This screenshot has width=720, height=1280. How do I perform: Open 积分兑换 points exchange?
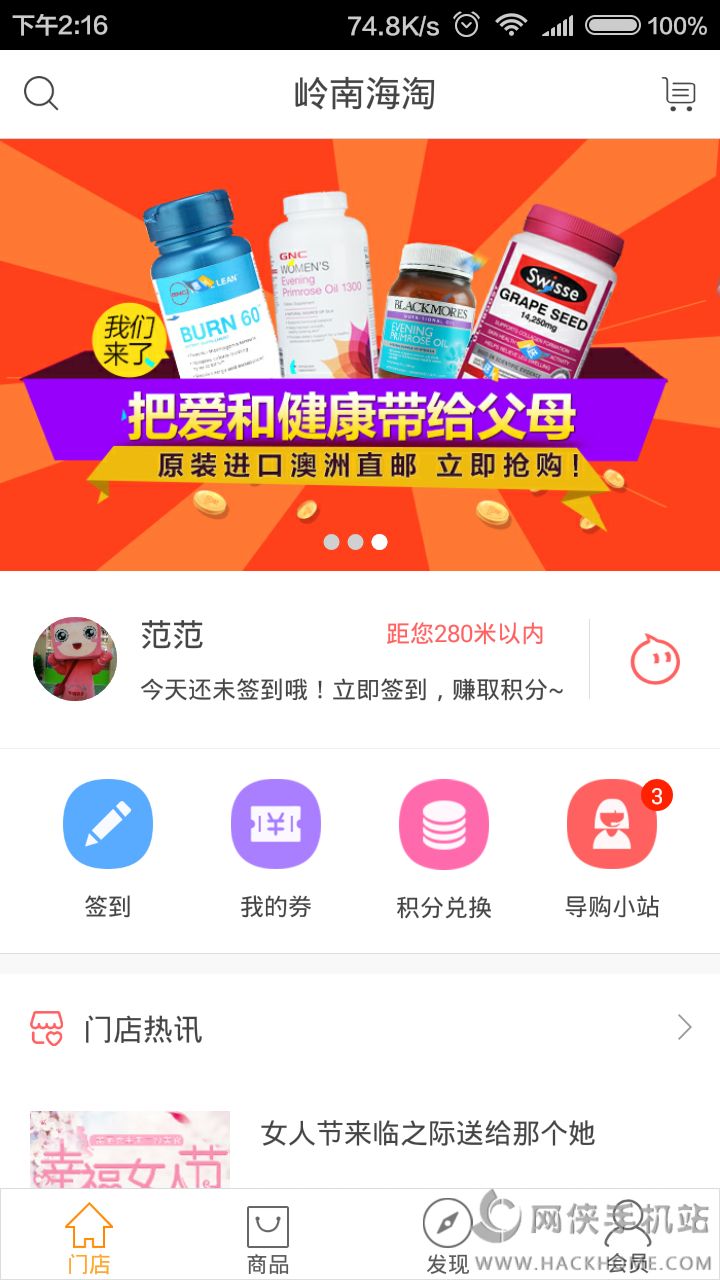click(x=444, y=848)
